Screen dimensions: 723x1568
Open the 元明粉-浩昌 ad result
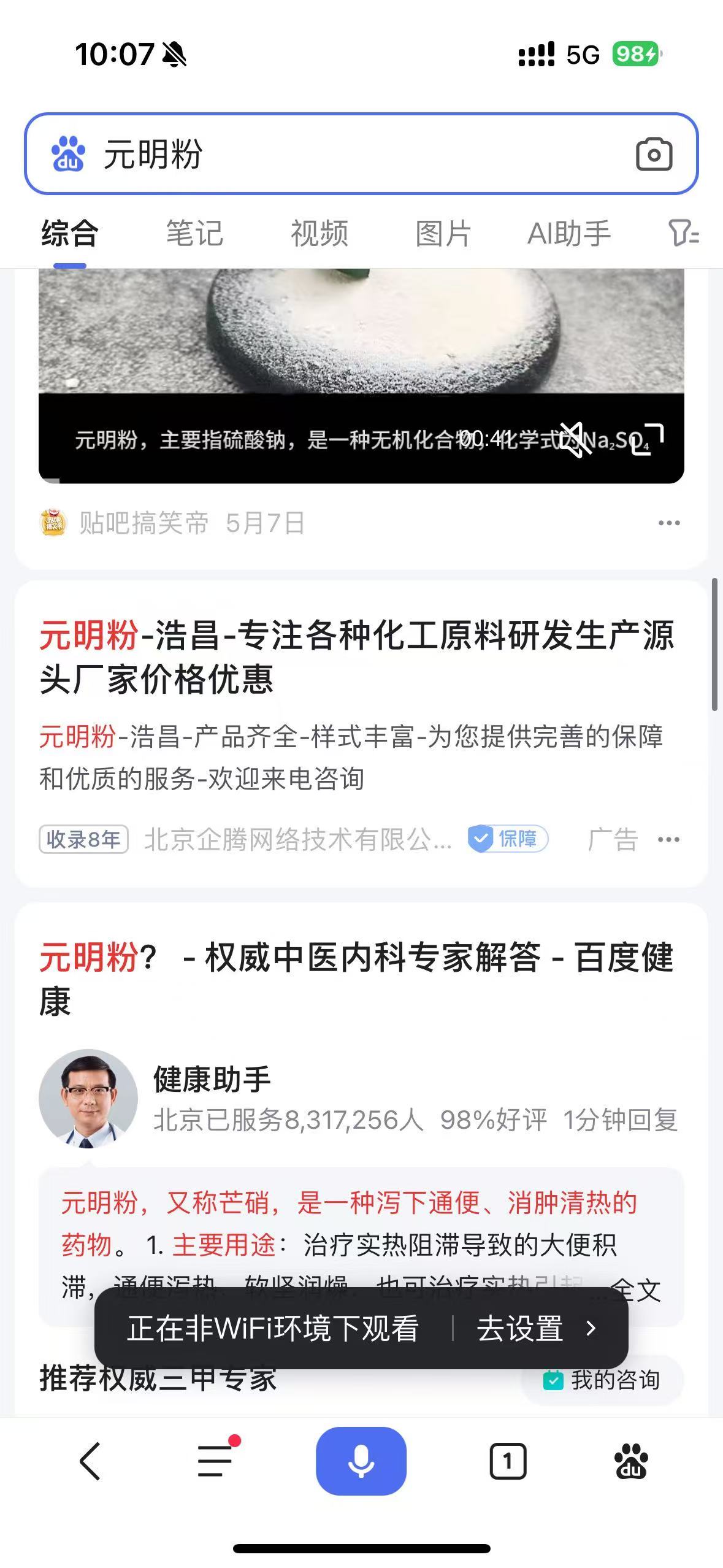(x=357, y=656)
